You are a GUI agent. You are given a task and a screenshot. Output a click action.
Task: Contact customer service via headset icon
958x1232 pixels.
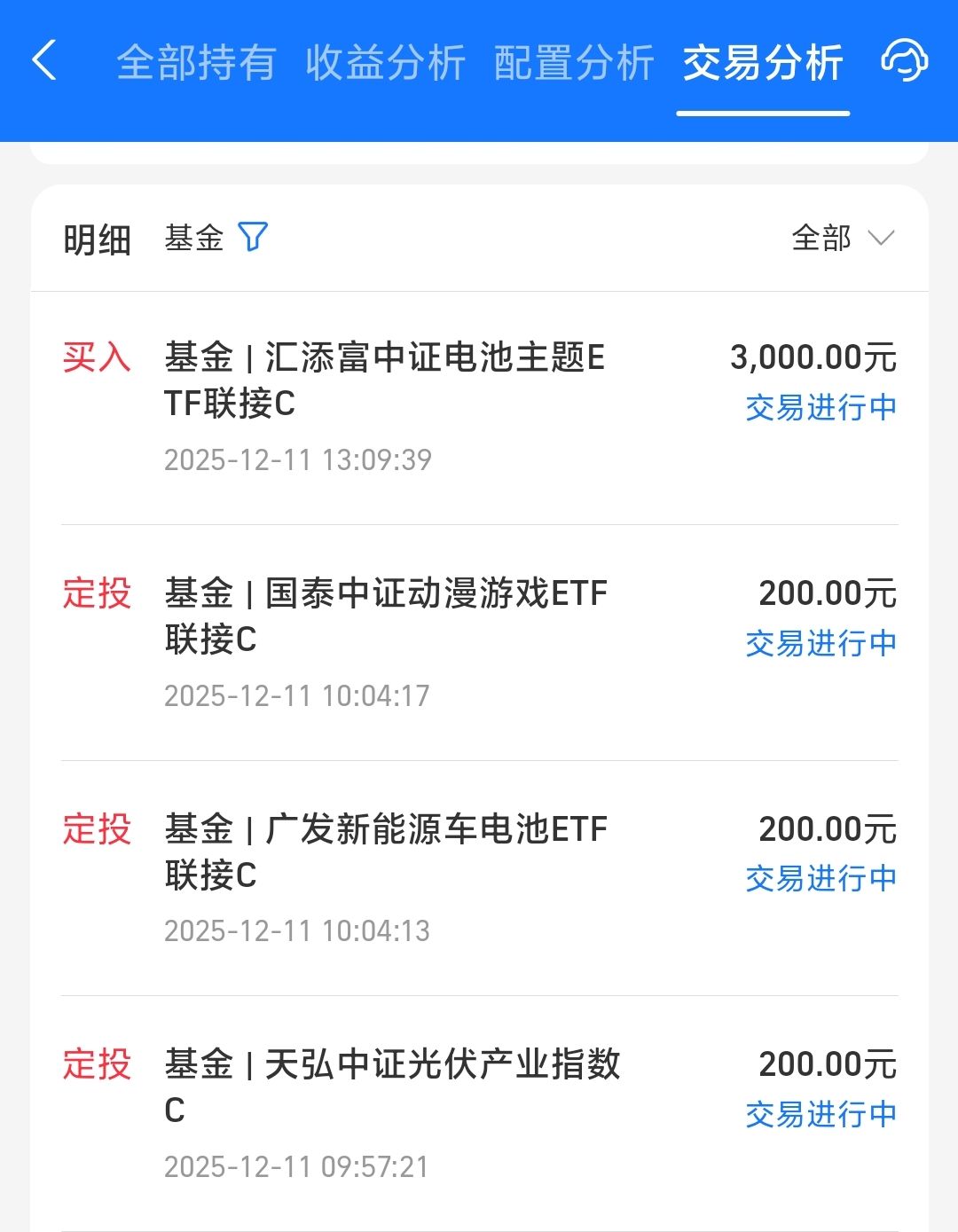click(904, 61)
